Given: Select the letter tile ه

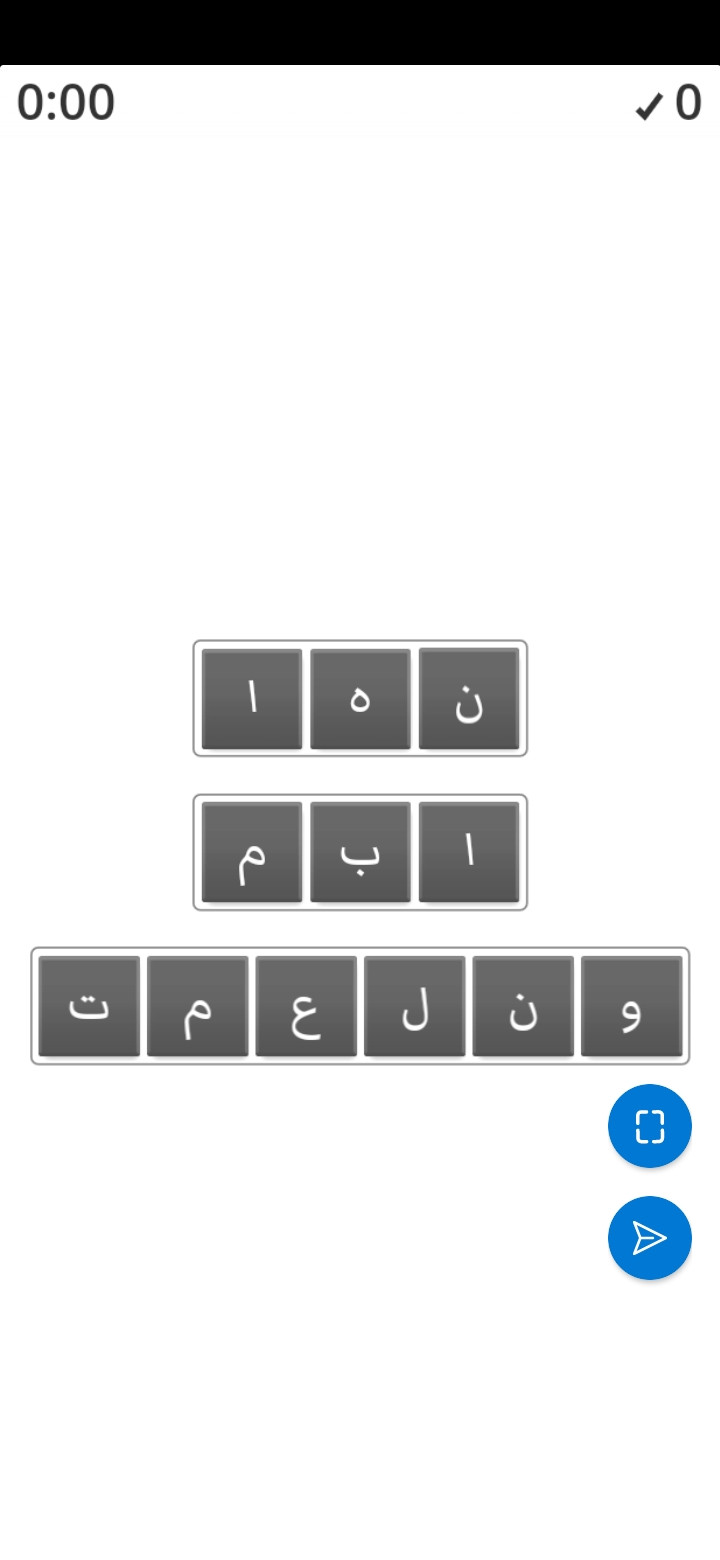Looking at the screenshot, I should coord(360,699).
